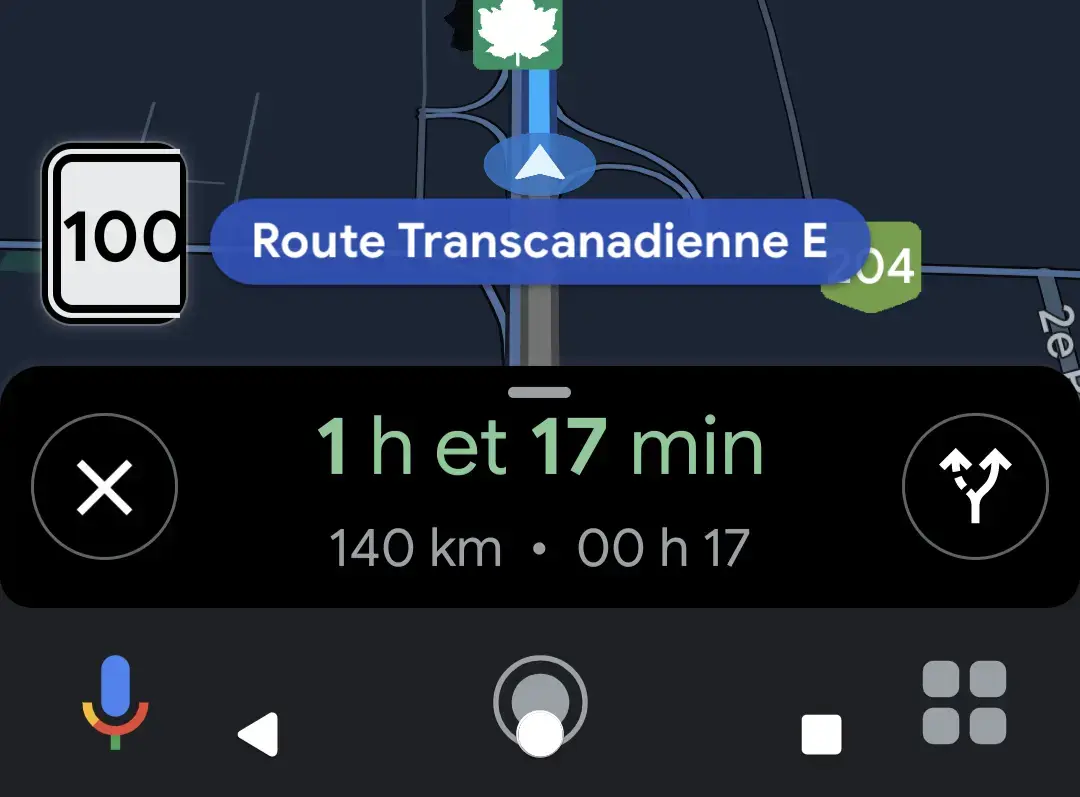This screenshot has height=797, width=1080.
Task: Tap the system back arrow
Action: pyautogui.click(x=258, y=736)
